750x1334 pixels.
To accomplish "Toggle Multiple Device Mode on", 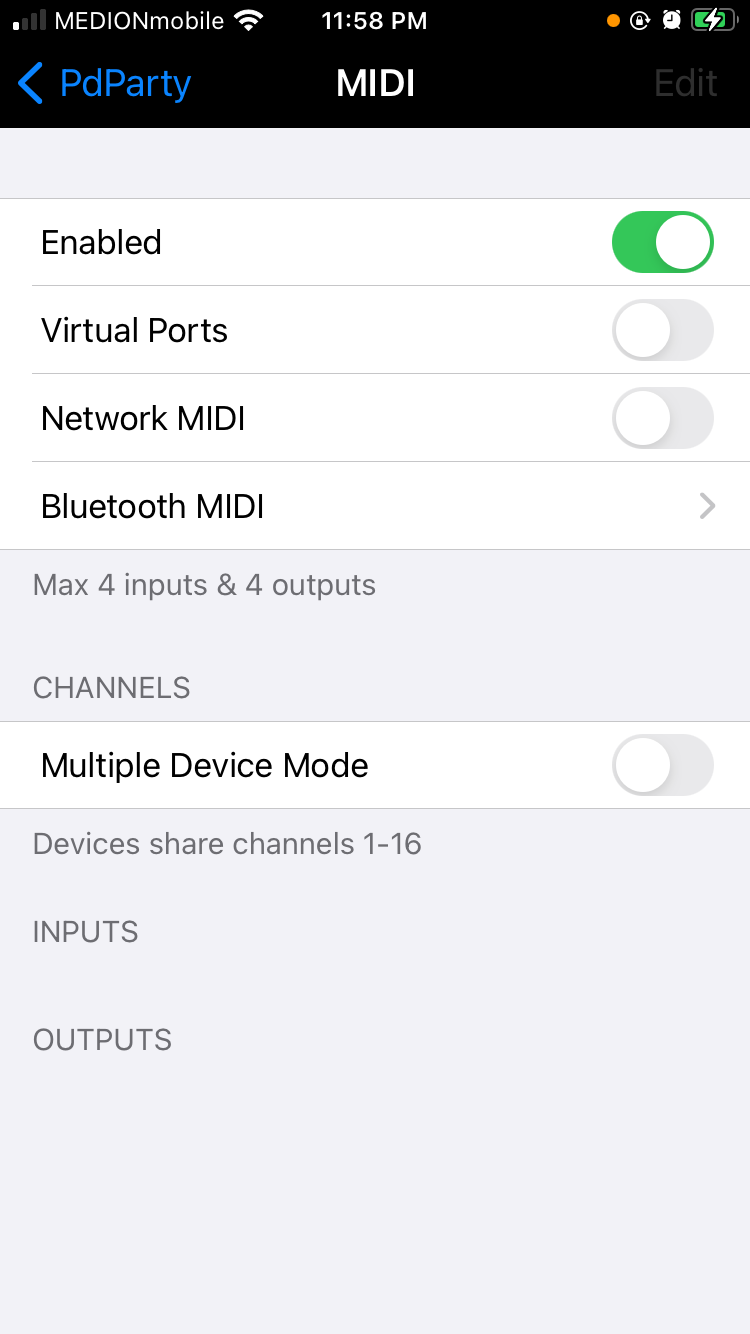I will (662, 765).
